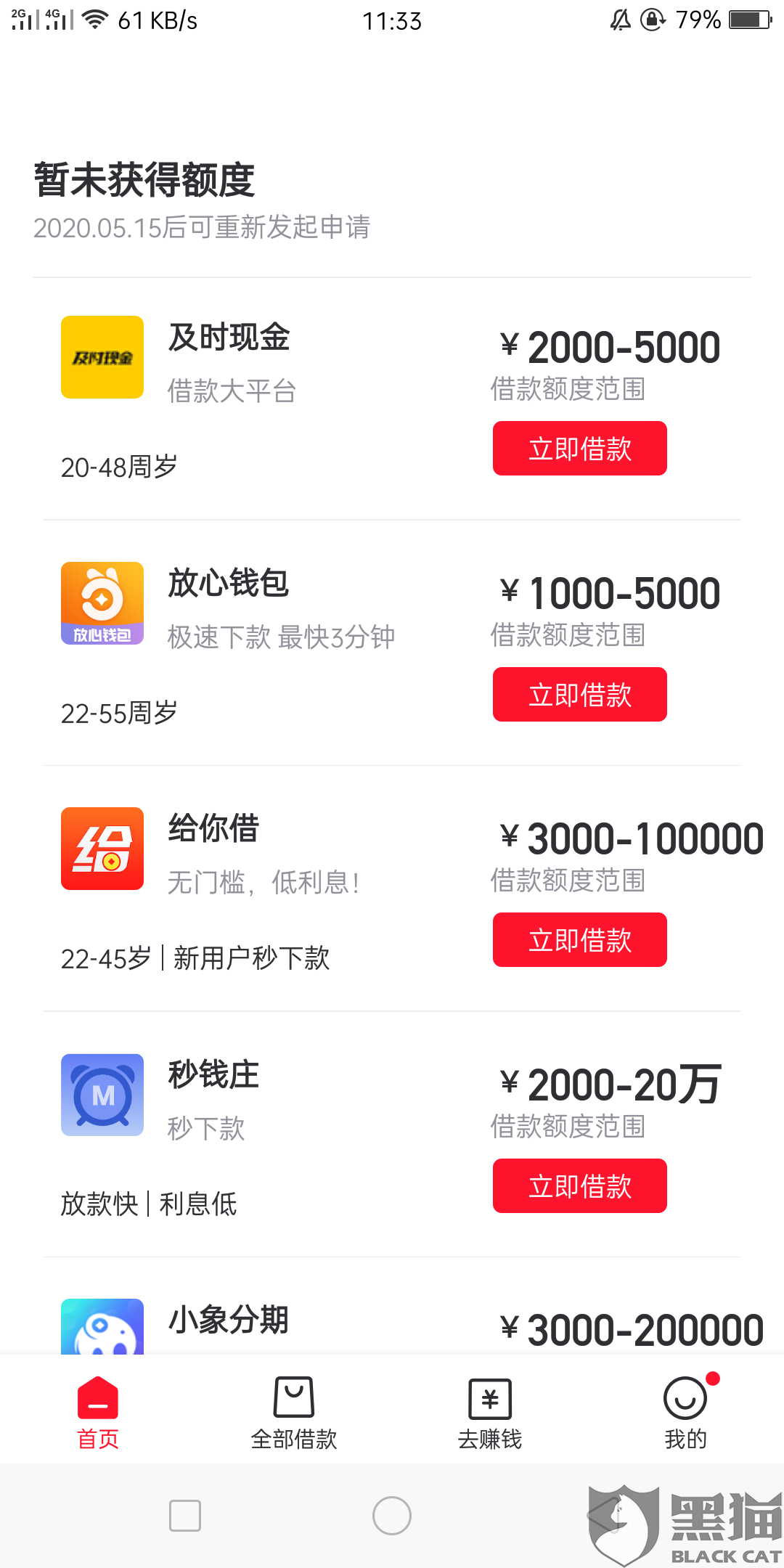Apply for a loan from 给你借
The image size is (784, 1568).
click(579, 940)
